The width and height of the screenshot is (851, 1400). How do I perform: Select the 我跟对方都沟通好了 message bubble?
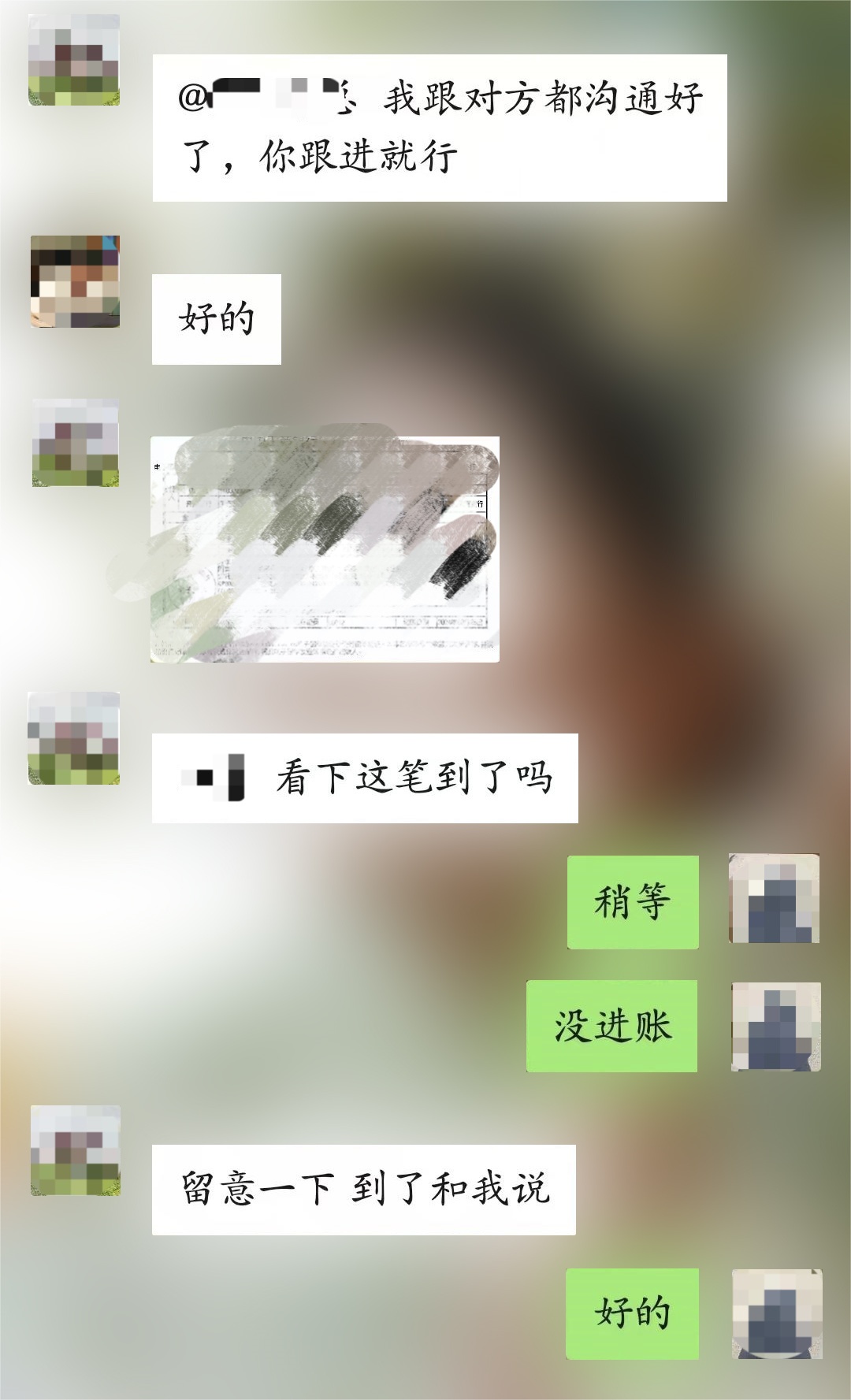pyautogui.click(x=441, y=126)
